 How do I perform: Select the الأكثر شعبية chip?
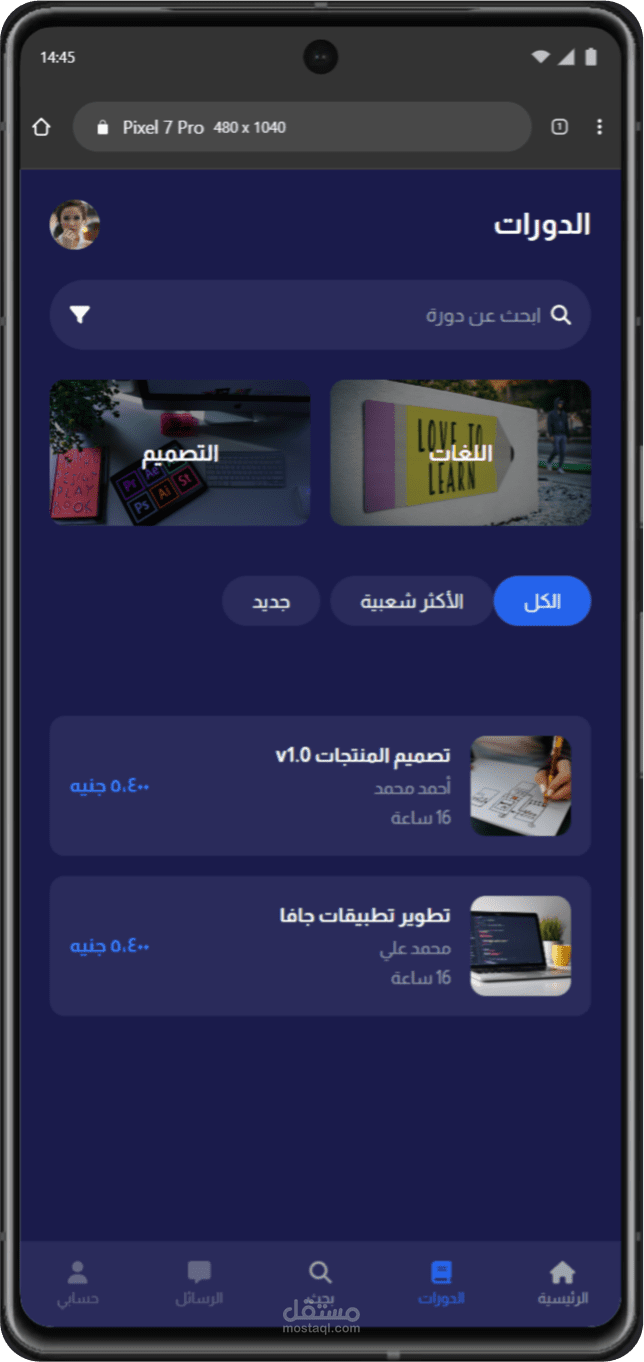(412, 602)
